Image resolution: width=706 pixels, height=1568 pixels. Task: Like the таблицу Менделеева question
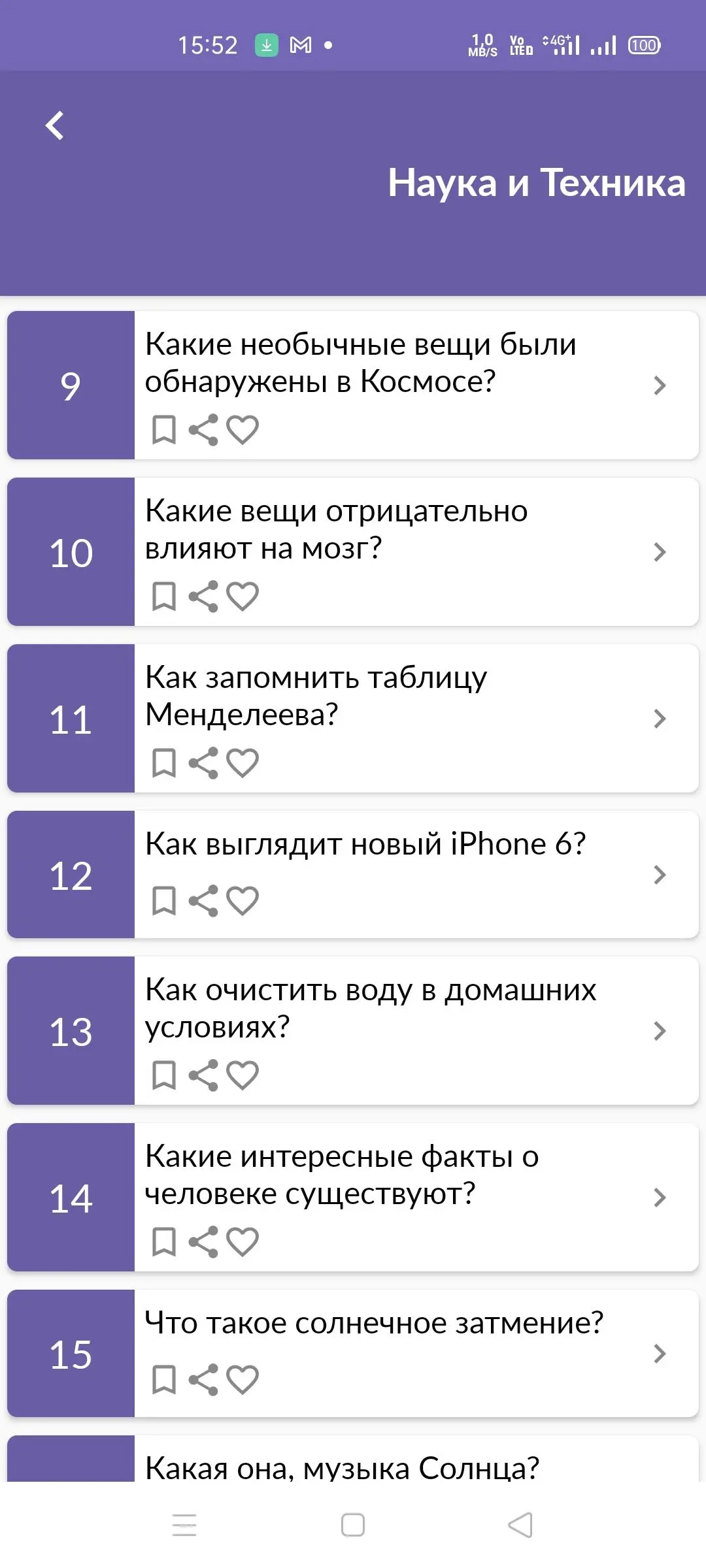pyautogui.click(x=243, y=763)
